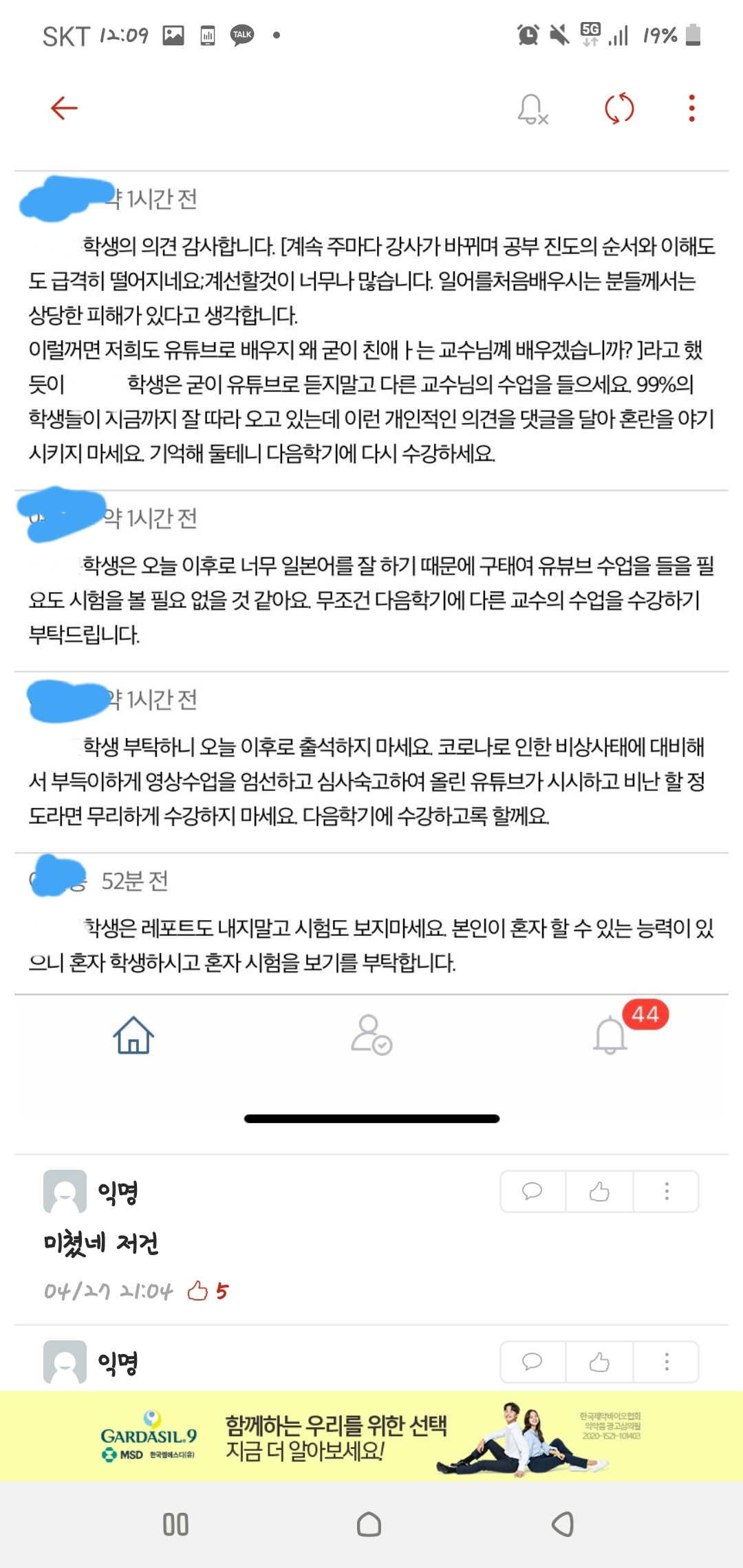Refresh the post with the circular arrows

[618, 108]
